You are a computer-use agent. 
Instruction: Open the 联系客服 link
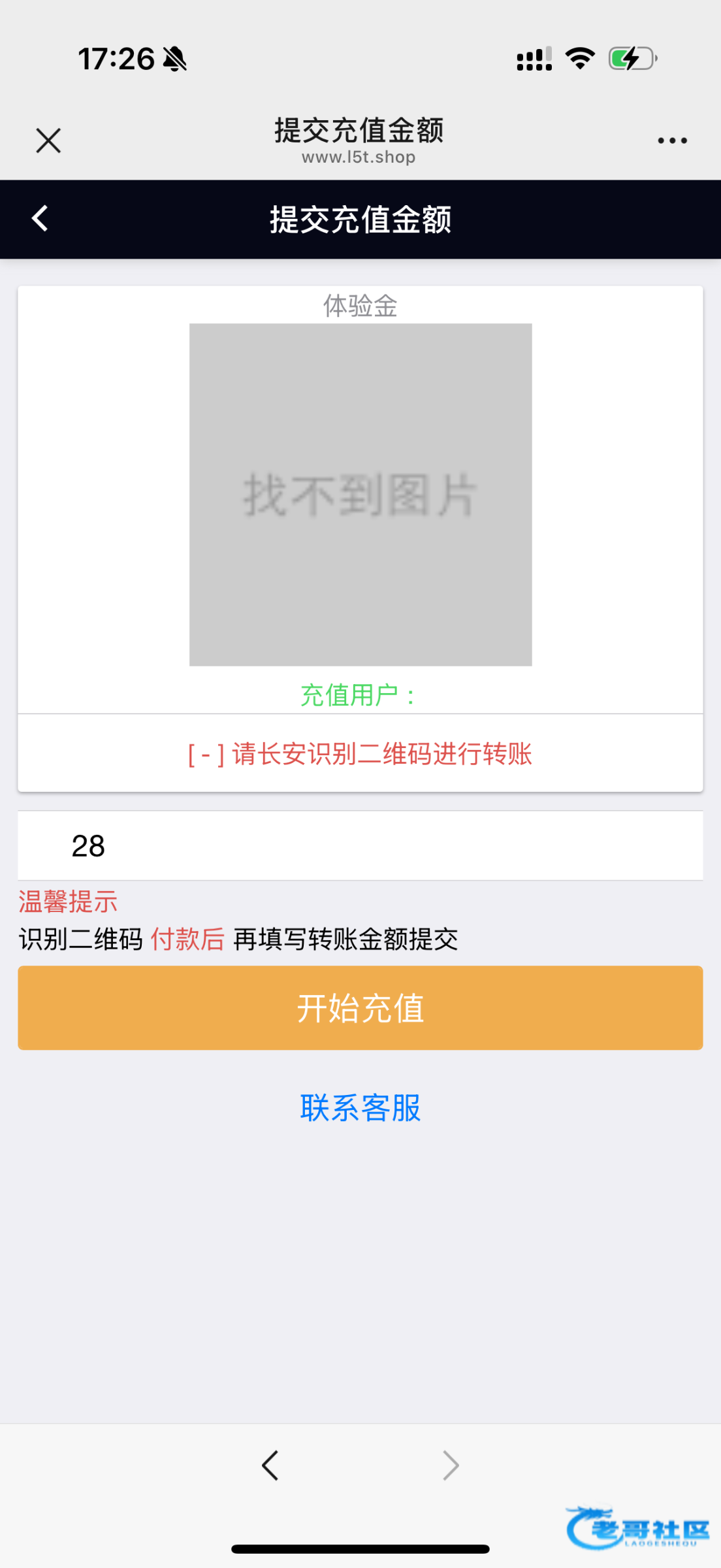360,1108
